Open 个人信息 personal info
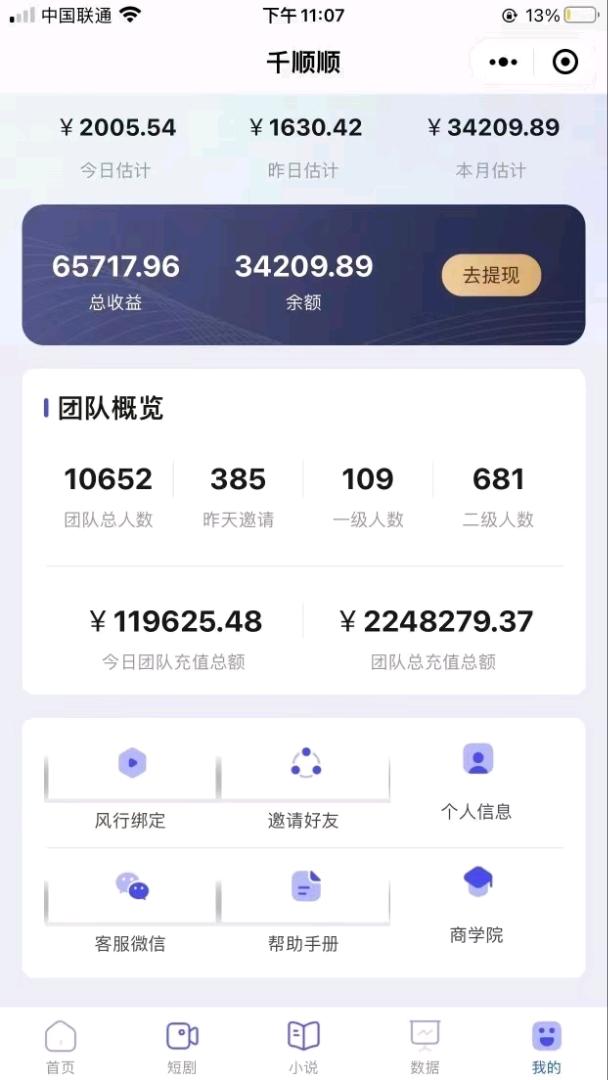This screenshot has width=608, height=1080. (x=477, y=782)
